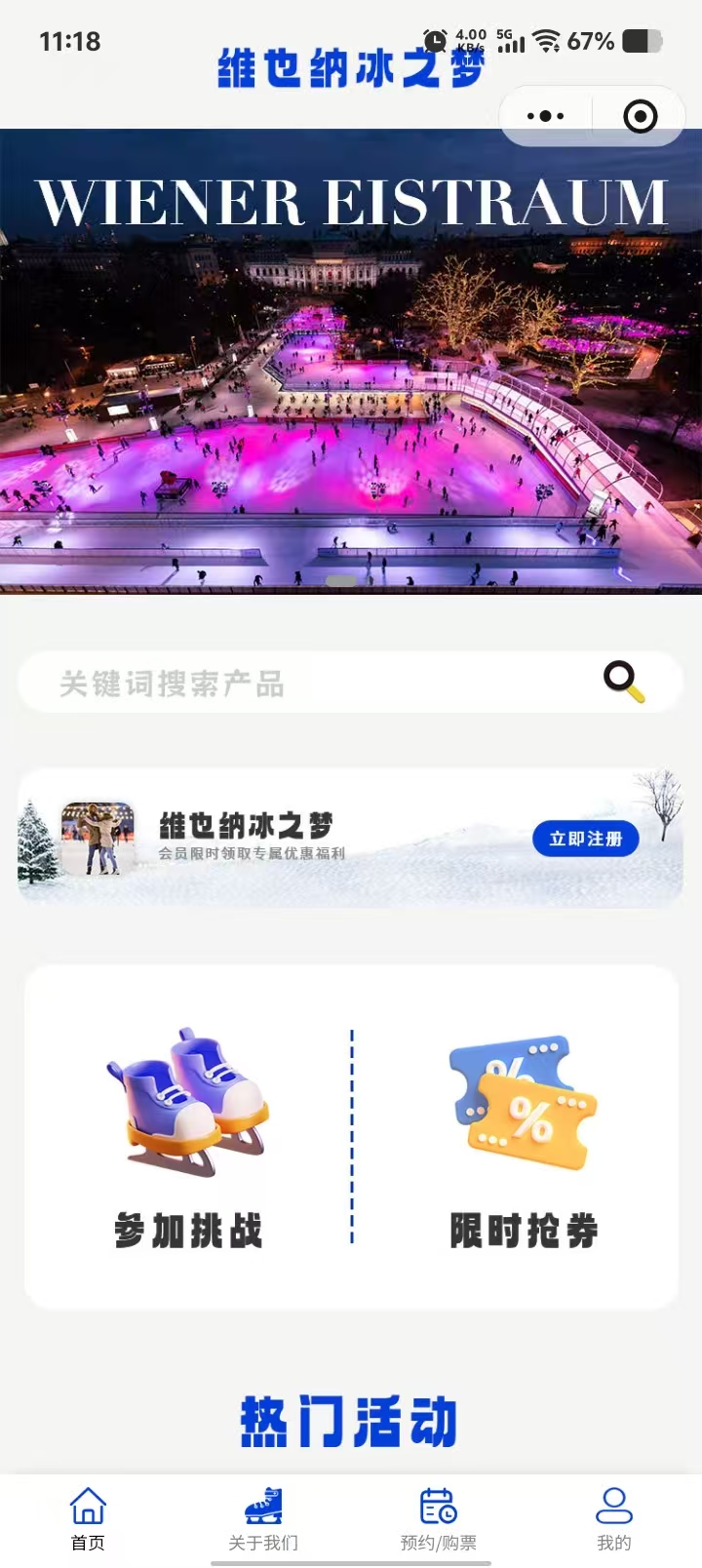Open the mini program more-options menu
Screen dimensions: 702x1568
click(545, 116)
